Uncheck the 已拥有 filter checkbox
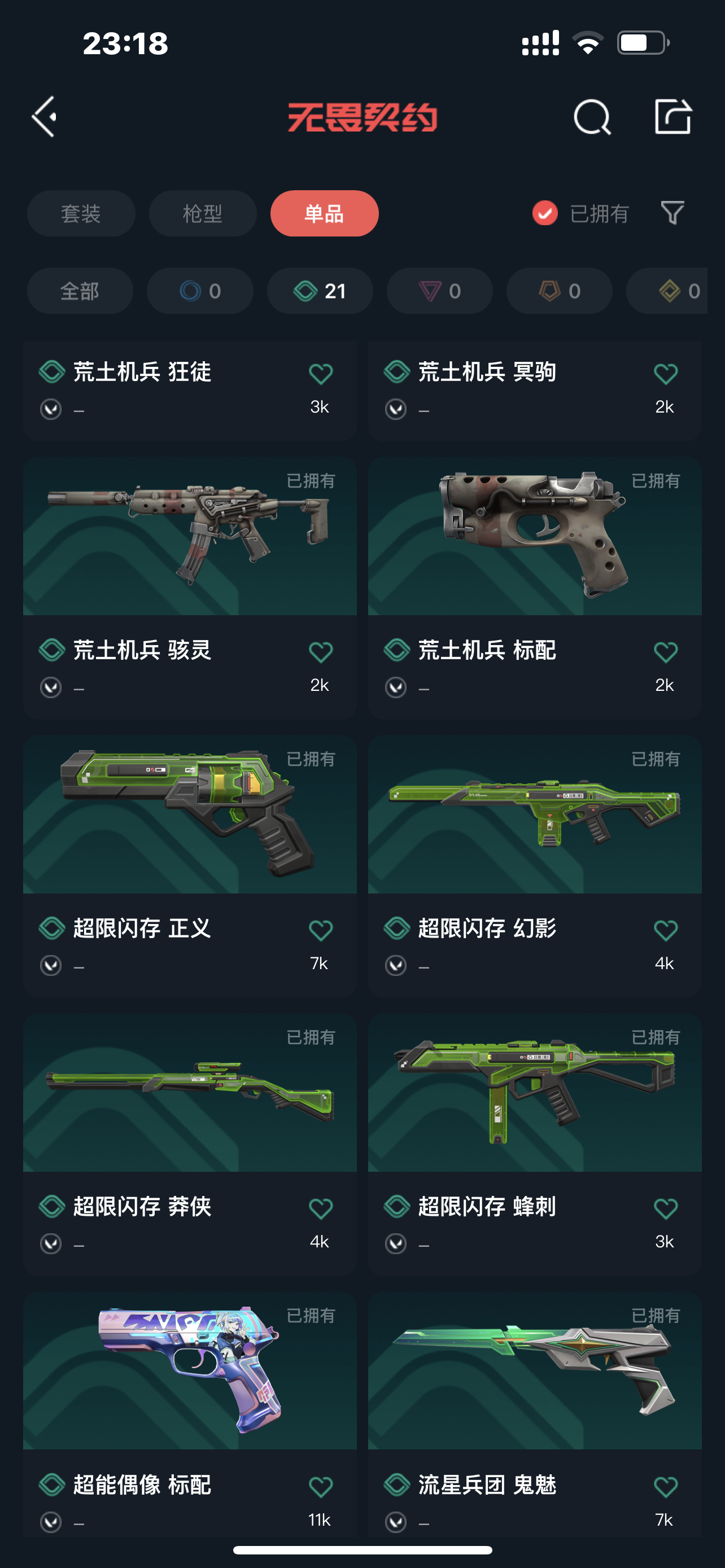 [545, 213]
